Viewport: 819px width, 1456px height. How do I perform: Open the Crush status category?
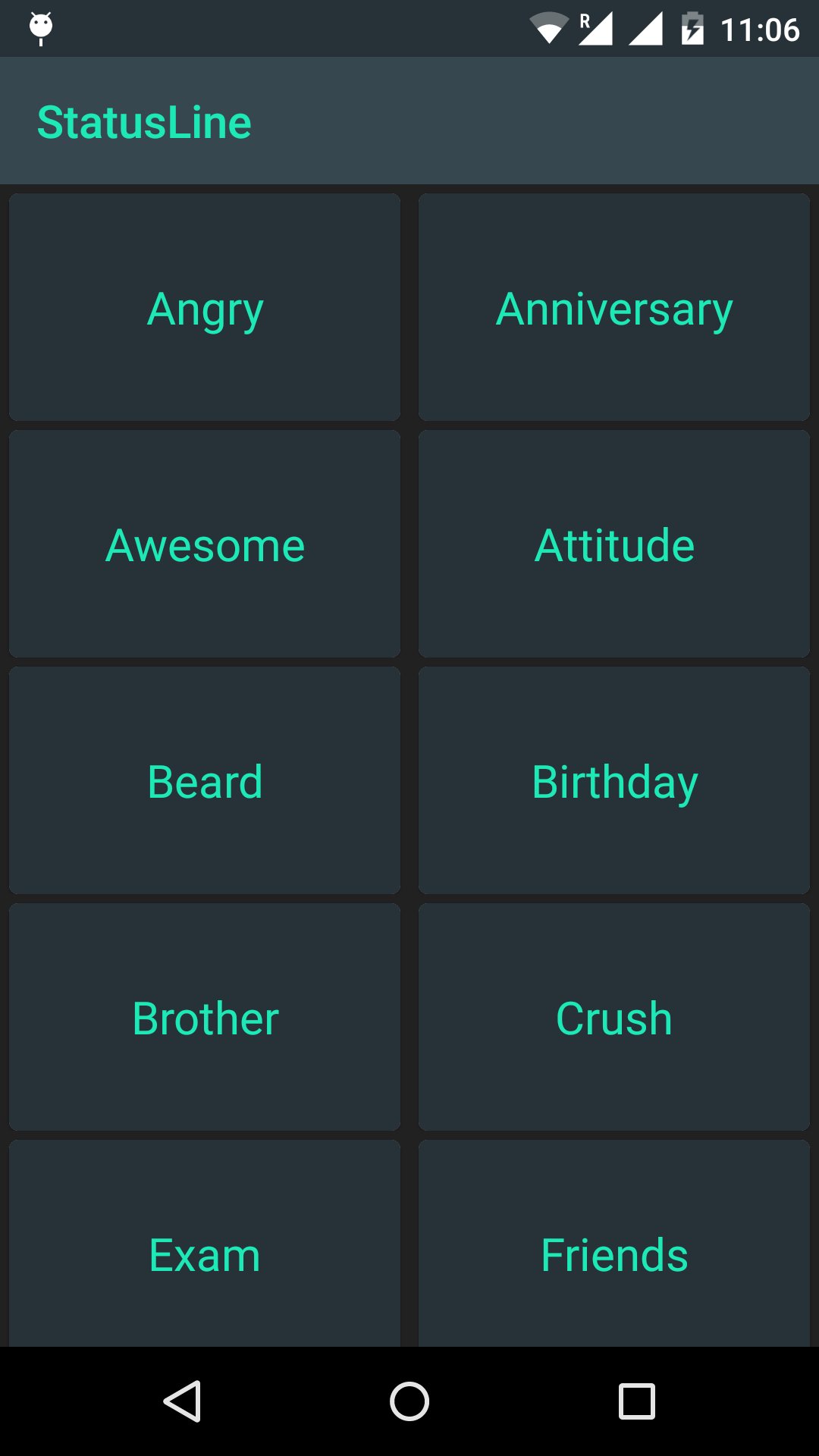coord(613,1018)
